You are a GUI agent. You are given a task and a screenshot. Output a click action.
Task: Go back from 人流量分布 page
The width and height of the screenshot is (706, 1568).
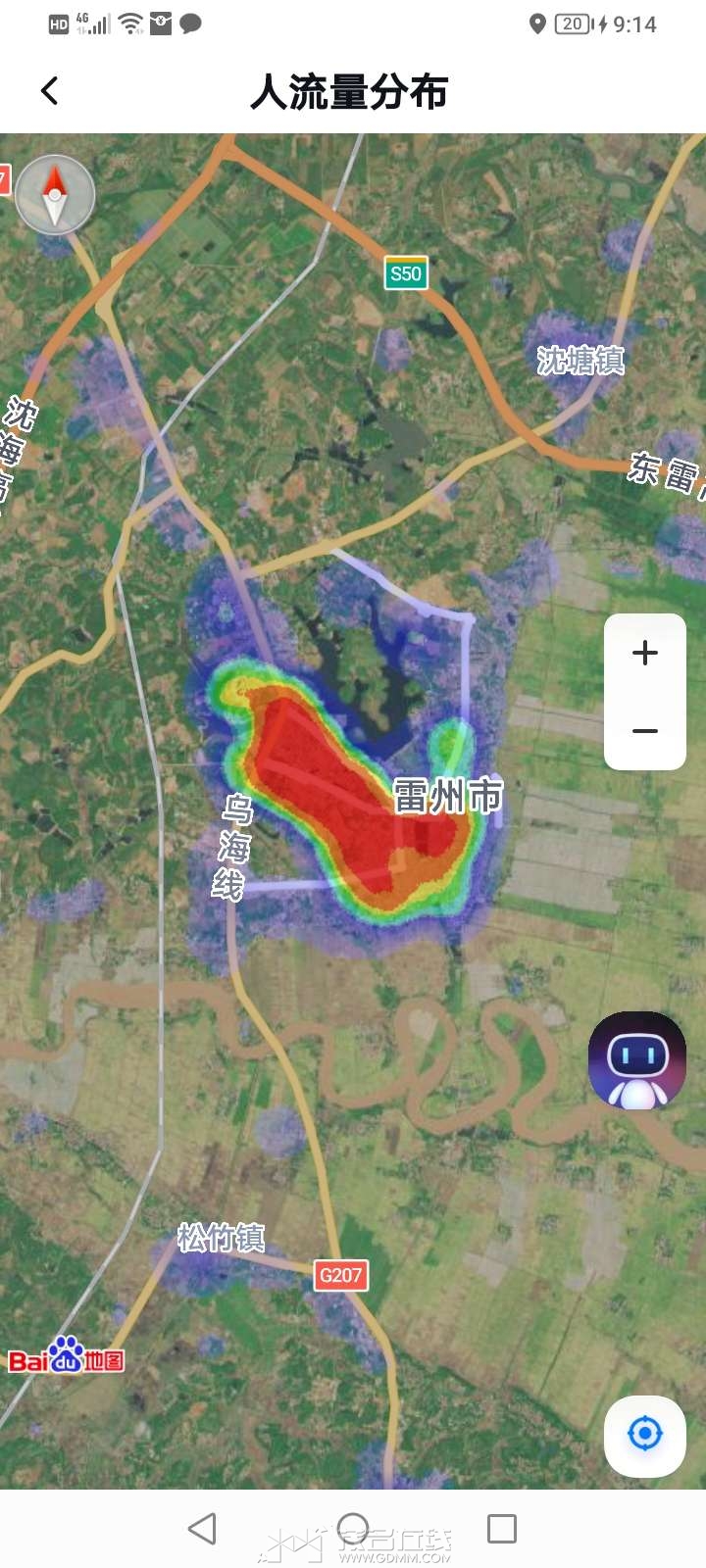[50, 91]
